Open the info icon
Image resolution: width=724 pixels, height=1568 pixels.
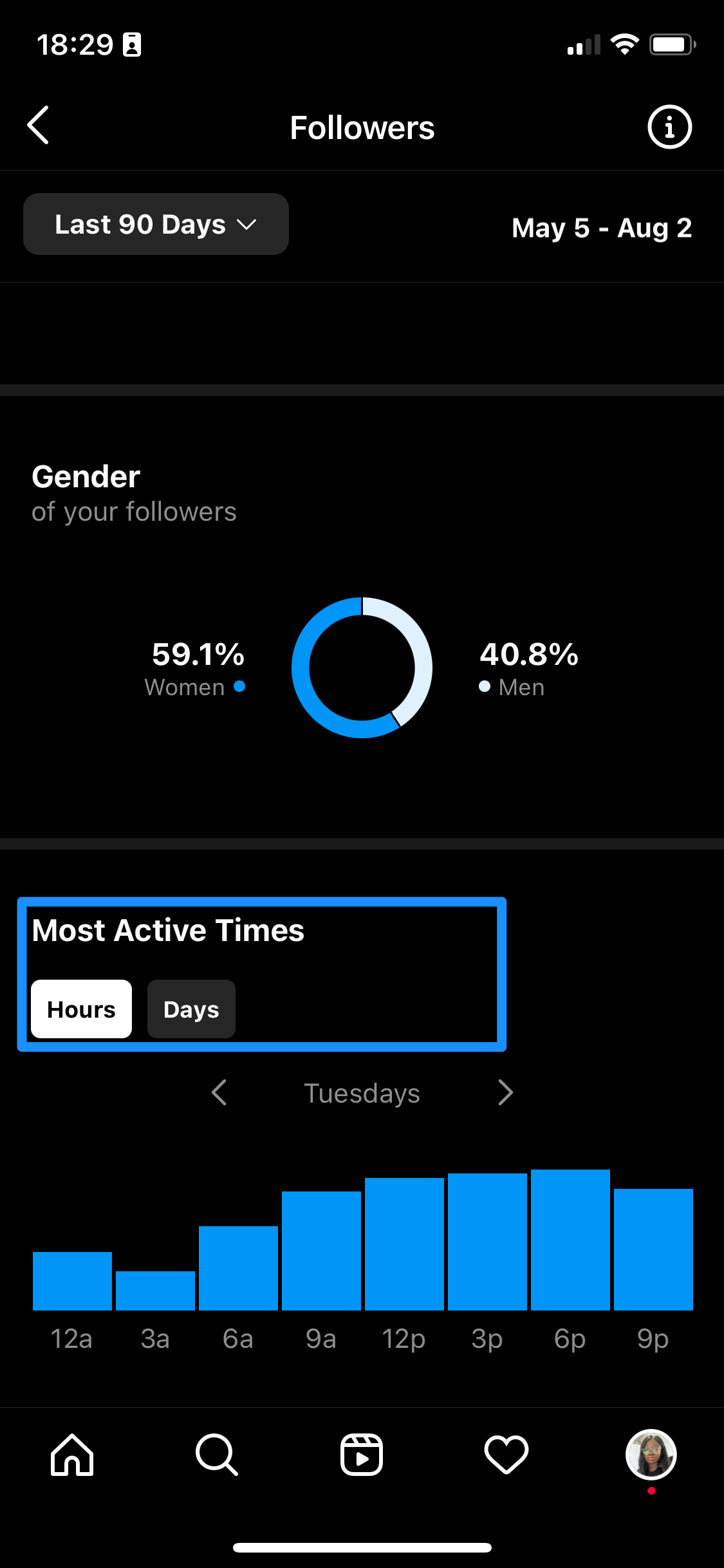(x=669, y=127)
